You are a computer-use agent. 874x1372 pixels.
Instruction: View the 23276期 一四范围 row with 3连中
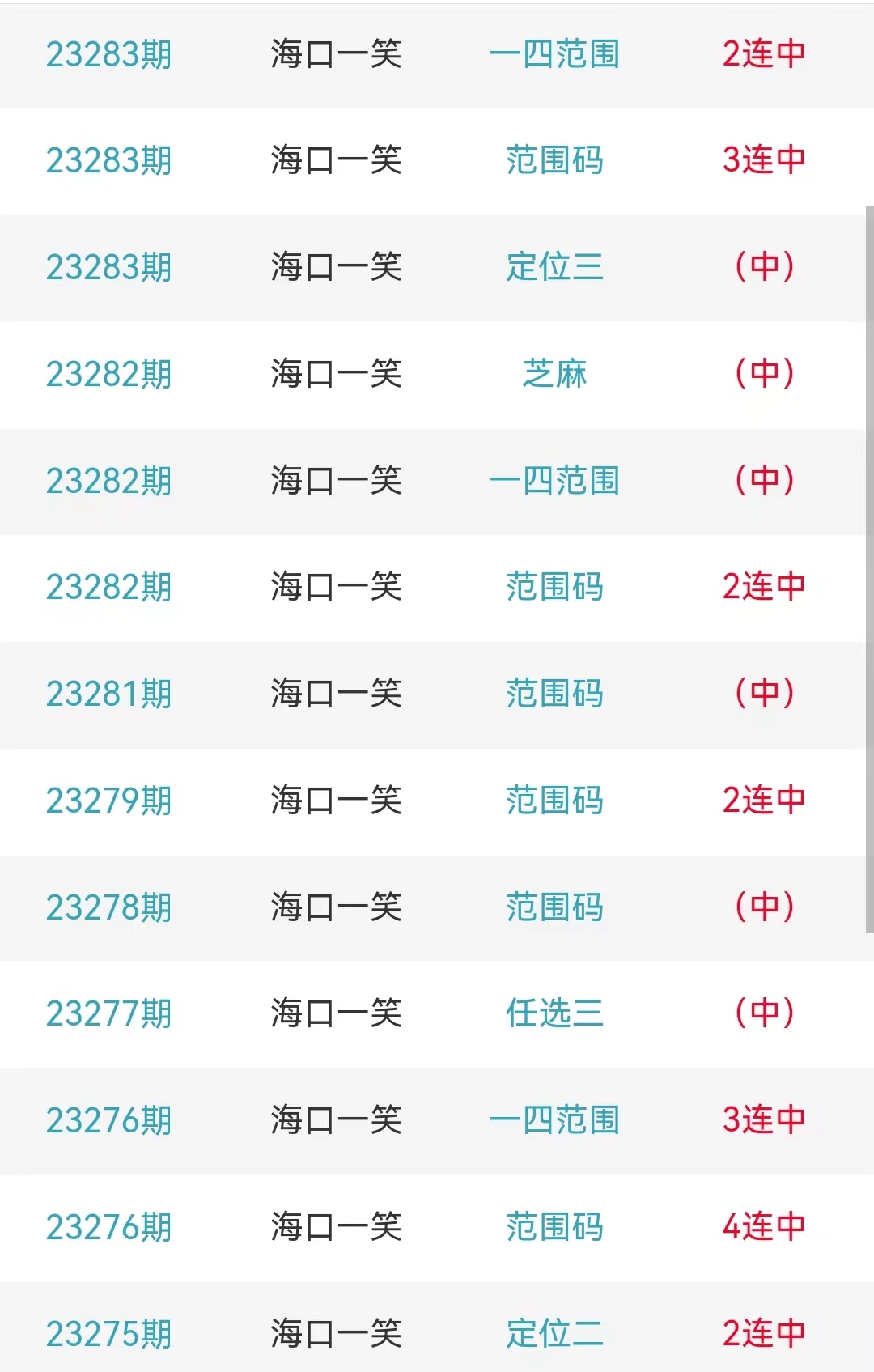pyautogui.click(x=554, y=1120)
